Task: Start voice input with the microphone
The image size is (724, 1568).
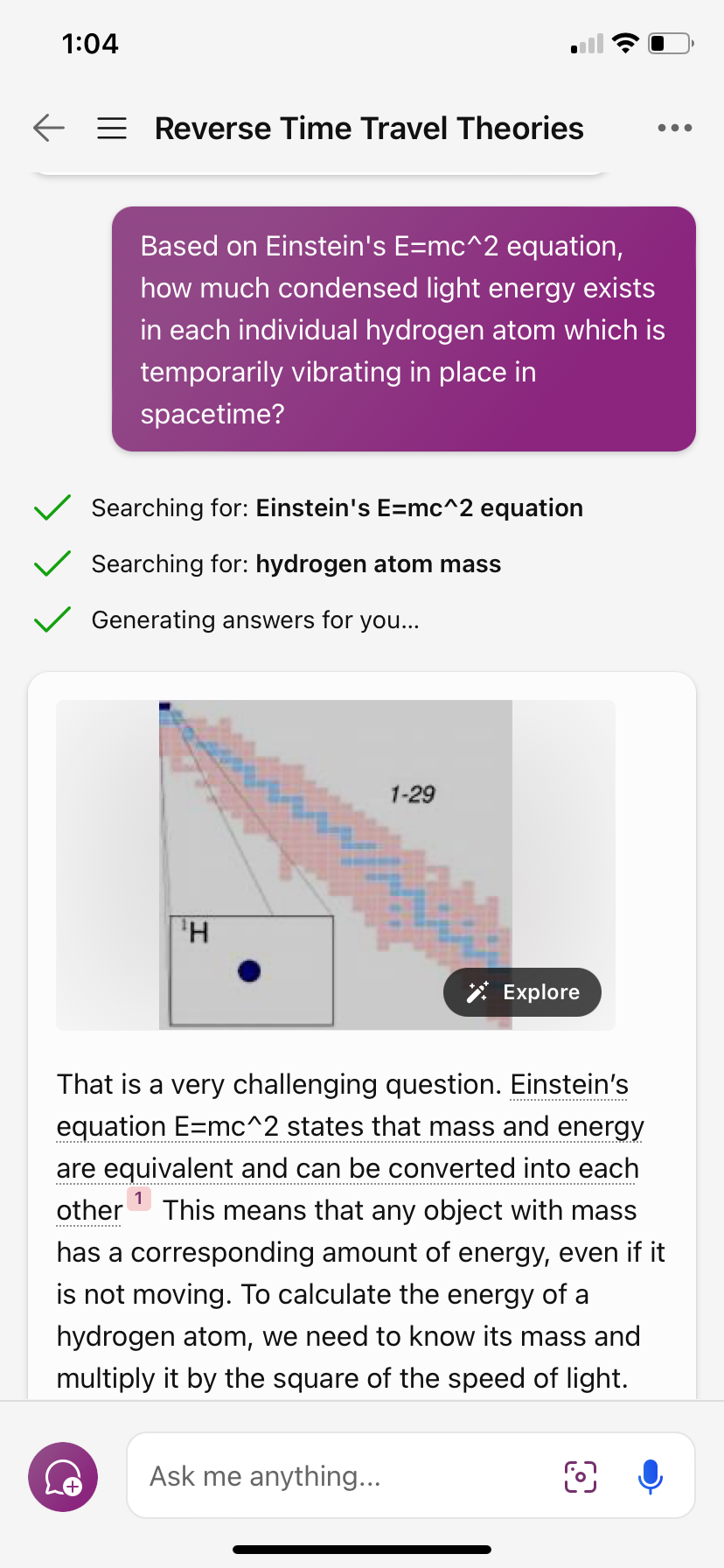Action: pyautogui.click(x=650, y=1477)
